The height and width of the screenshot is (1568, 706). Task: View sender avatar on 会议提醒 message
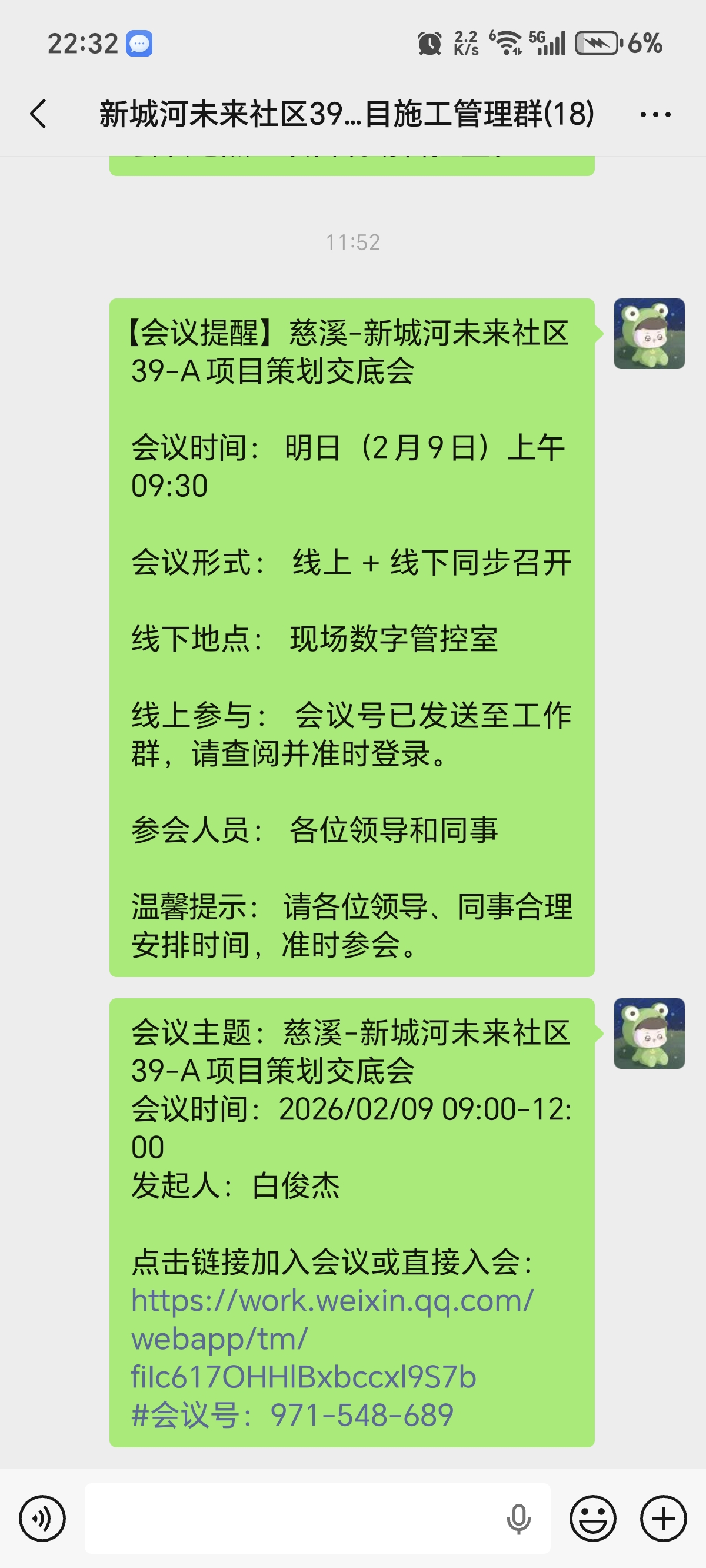click(649, 334)
